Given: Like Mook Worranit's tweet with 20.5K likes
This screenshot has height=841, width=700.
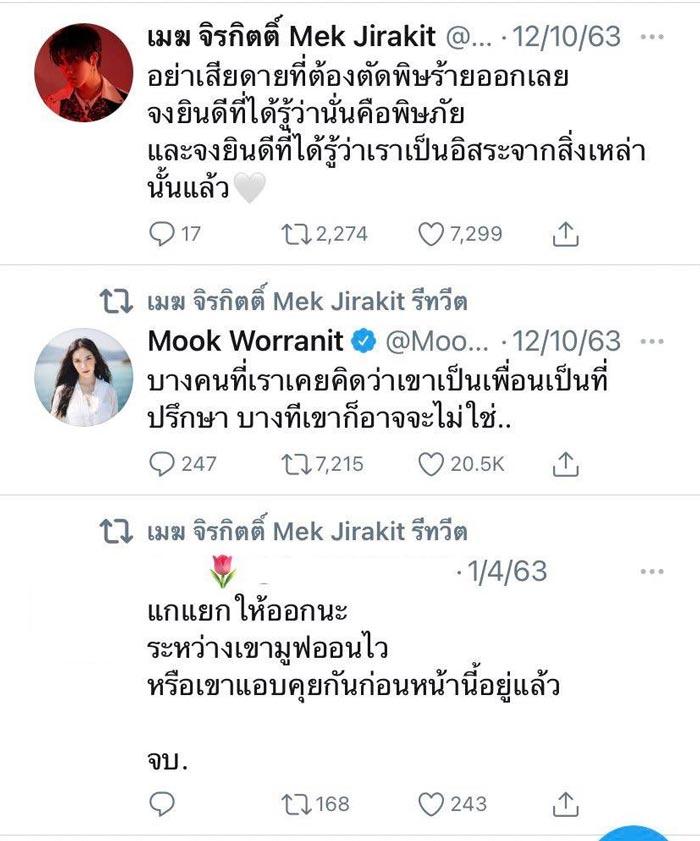Looking at the screenshot, I should pos(432,463).
